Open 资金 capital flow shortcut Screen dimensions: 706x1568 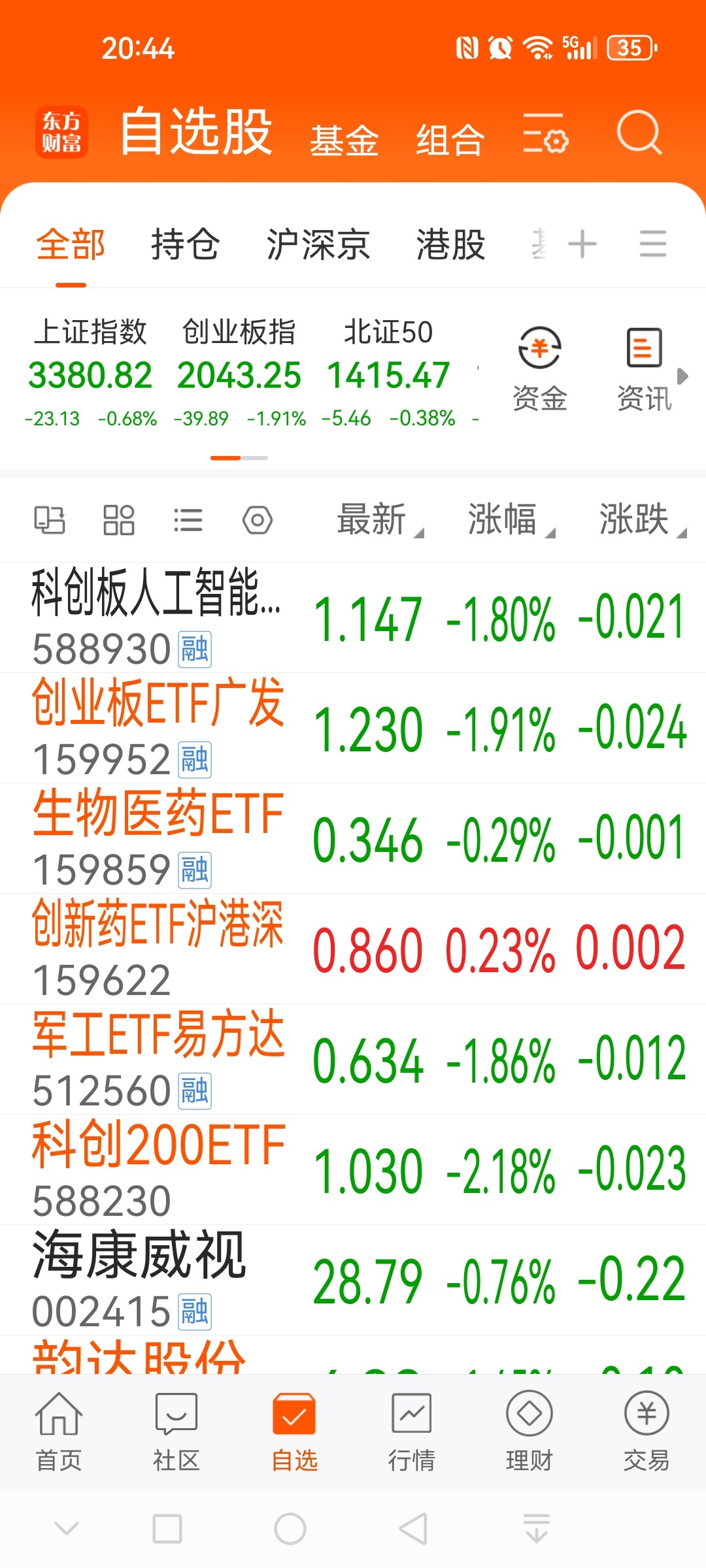coord(539,369)
